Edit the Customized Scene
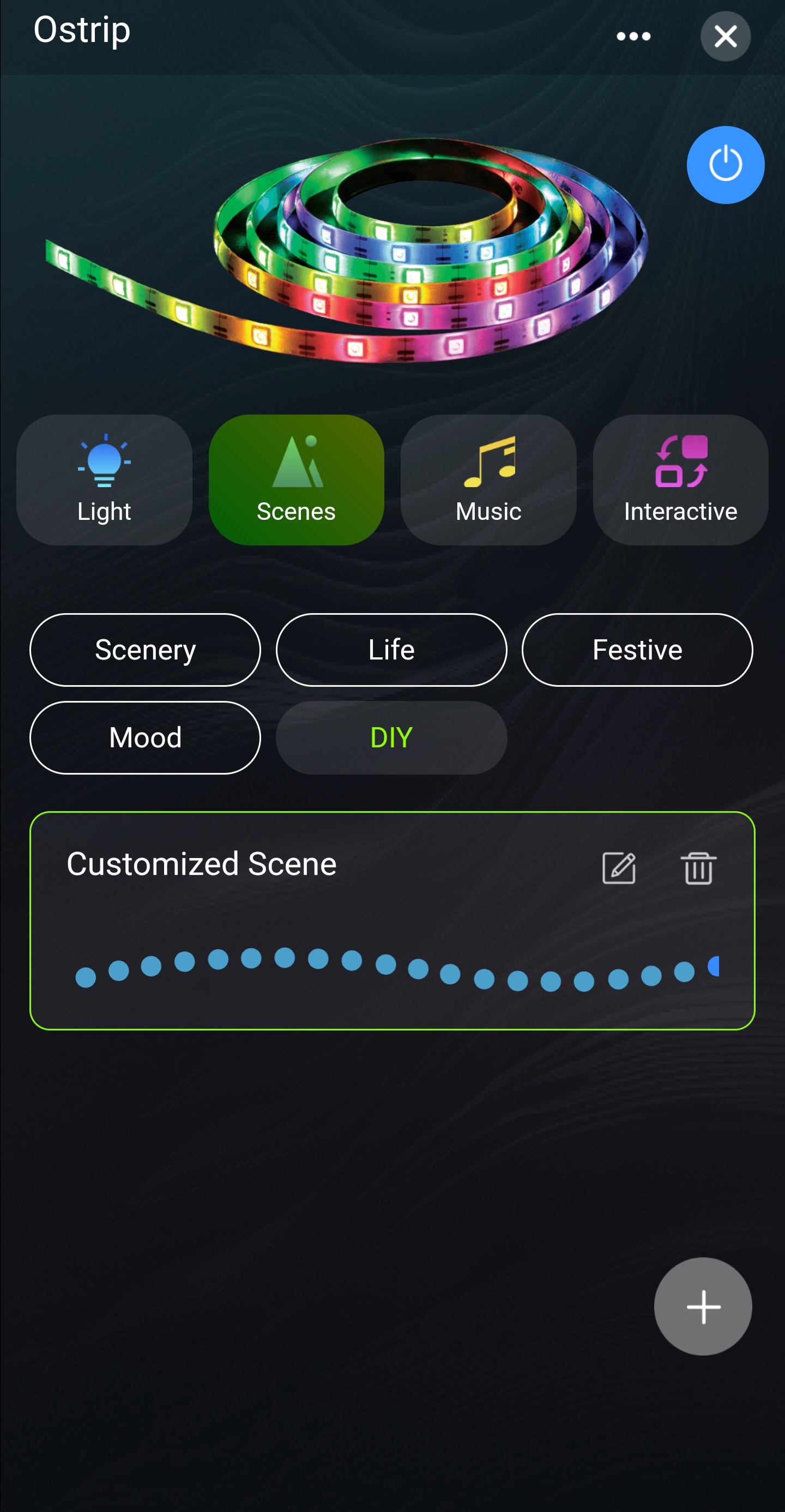The width and height of the screenshot is (785, 1512). click(x=619, y=868)
